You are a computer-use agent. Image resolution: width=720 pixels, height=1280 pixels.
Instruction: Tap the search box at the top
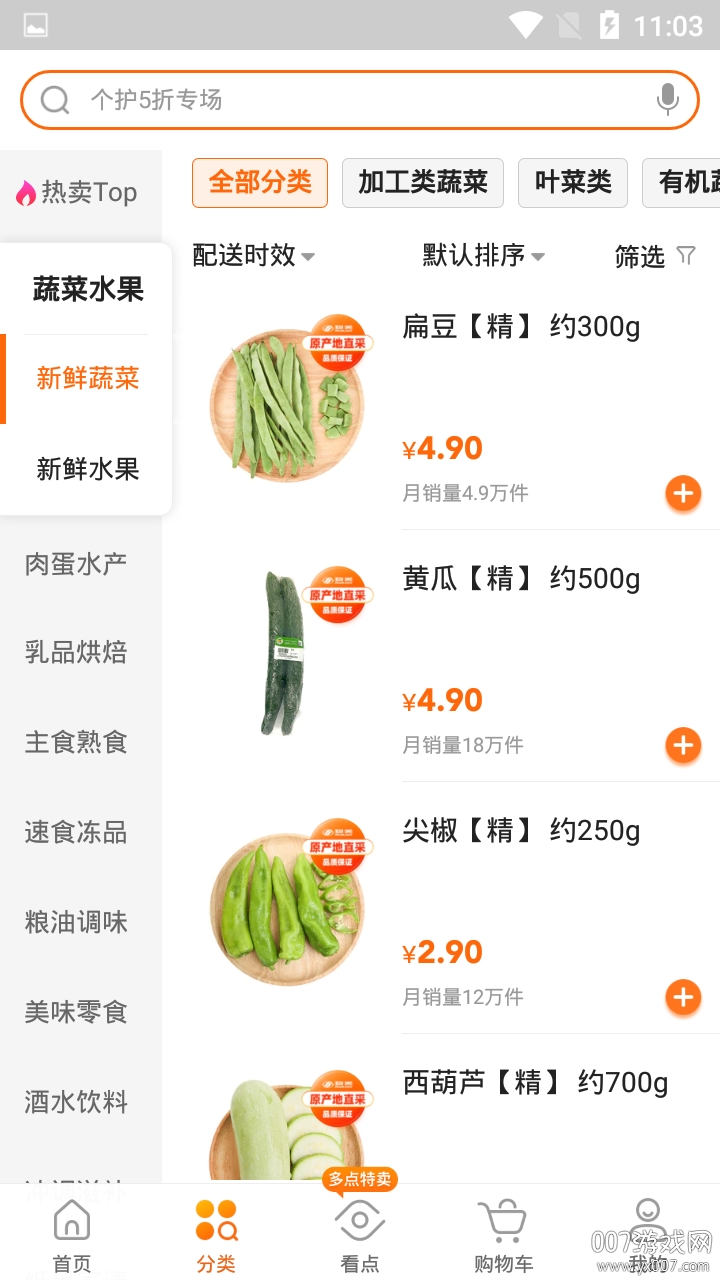pyautogui.click(x=340, y=100)
